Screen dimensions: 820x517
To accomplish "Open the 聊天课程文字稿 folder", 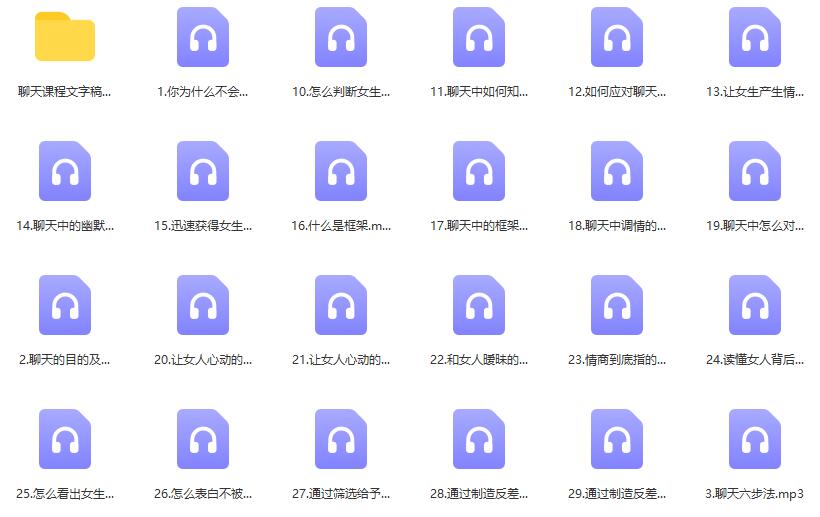I will (65, 38).
